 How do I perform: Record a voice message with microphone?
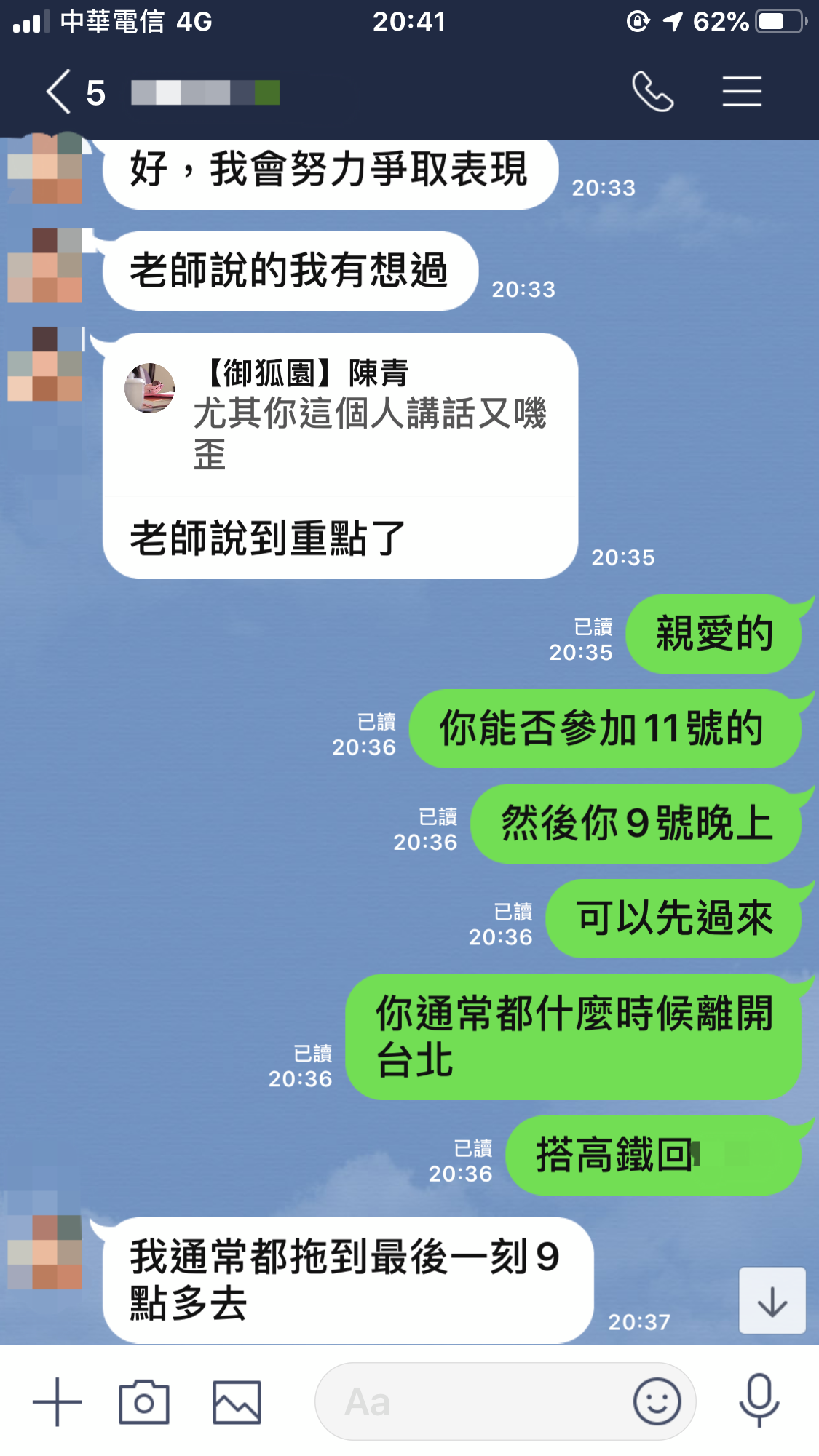point(759,1400)
